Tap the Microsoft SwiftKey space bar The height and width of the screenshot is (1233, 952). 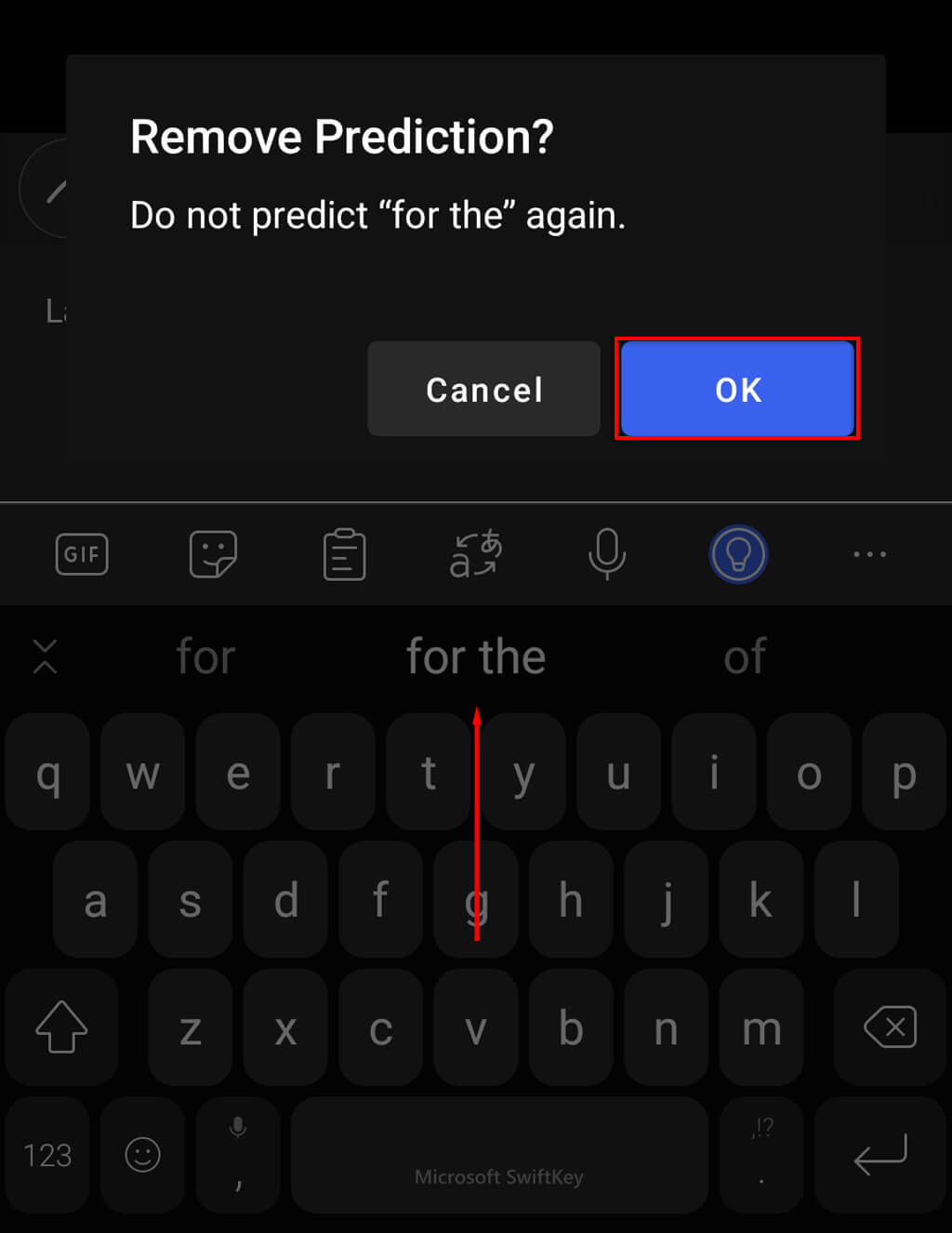(499, 1155)
